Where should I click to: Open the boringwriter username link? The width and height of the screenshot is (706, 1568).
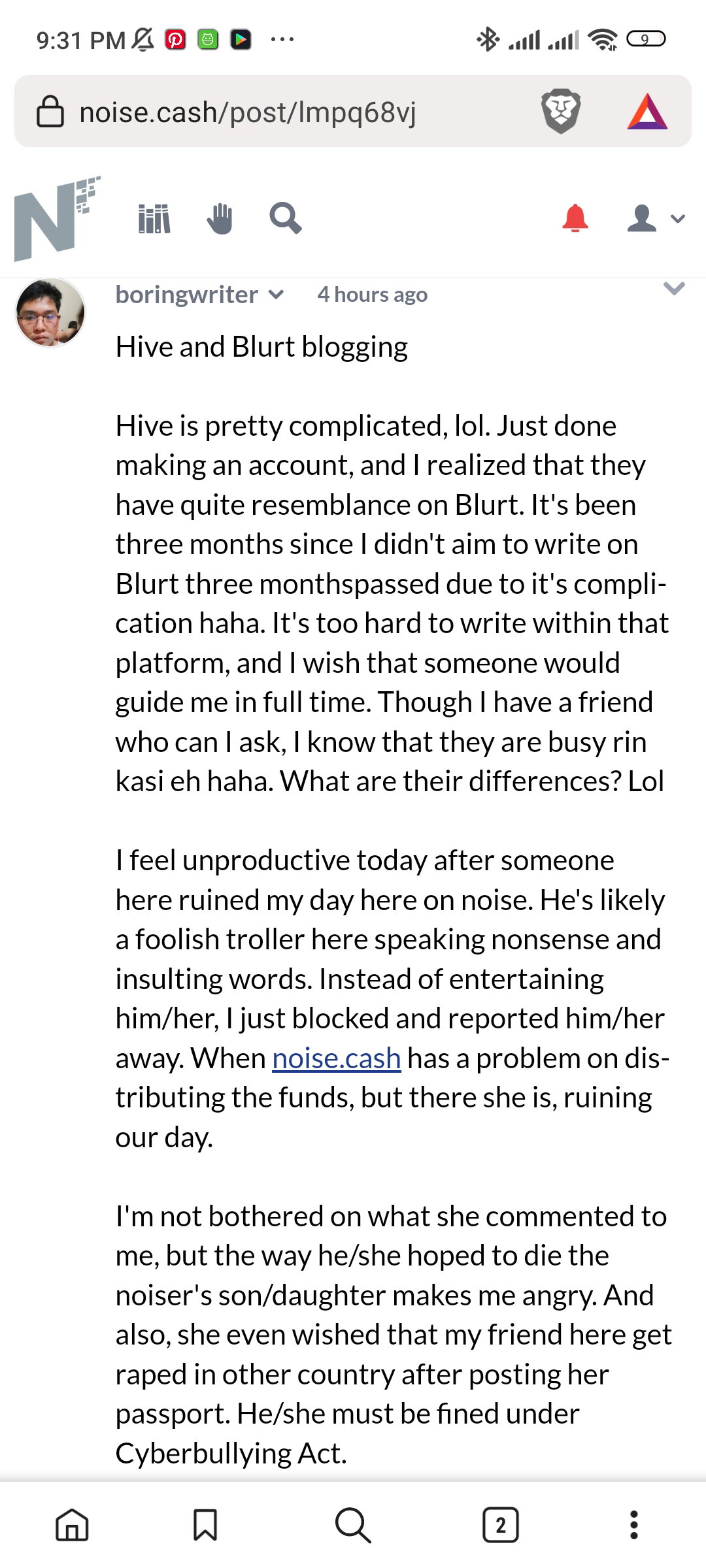point(186,295)
